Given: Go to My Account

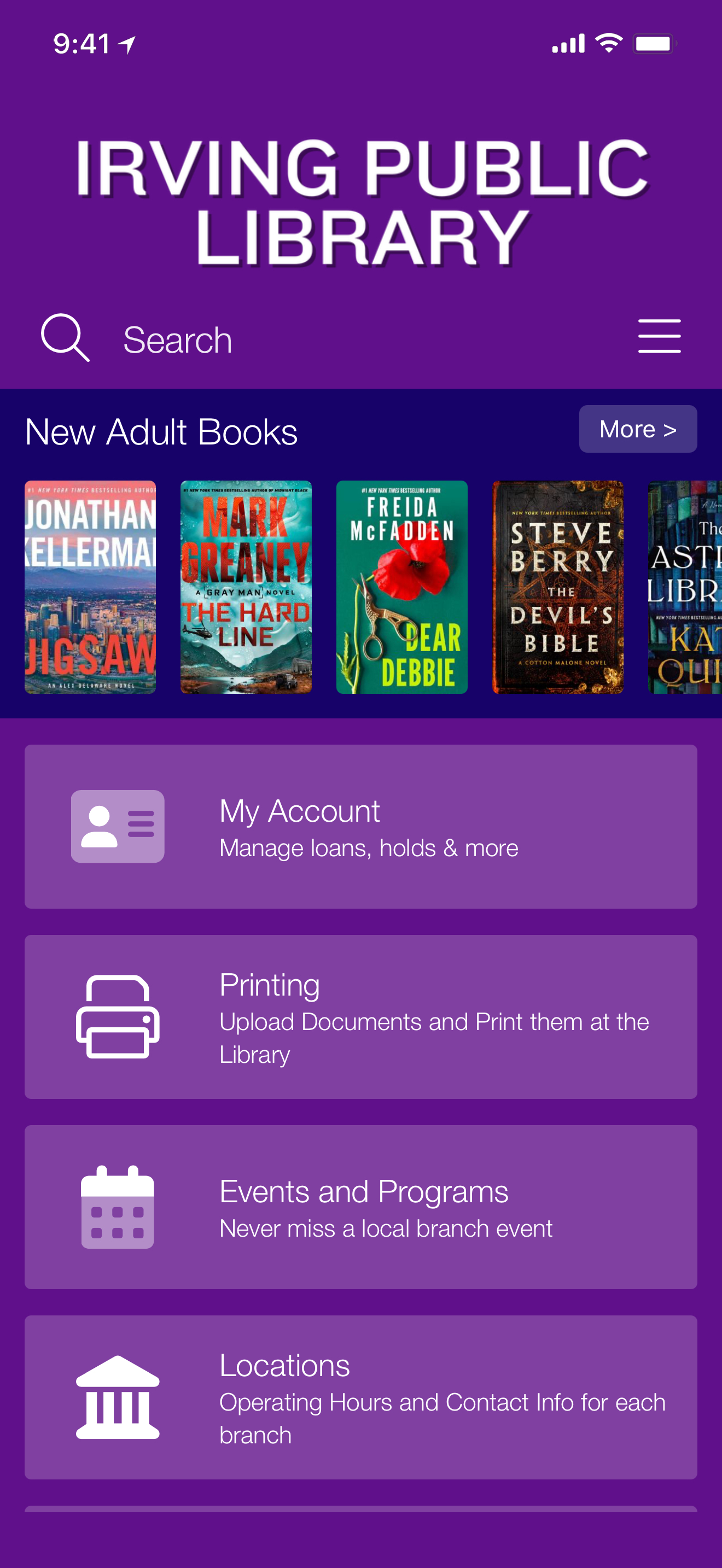Looking at the screenshot, I should pos(360,826).
